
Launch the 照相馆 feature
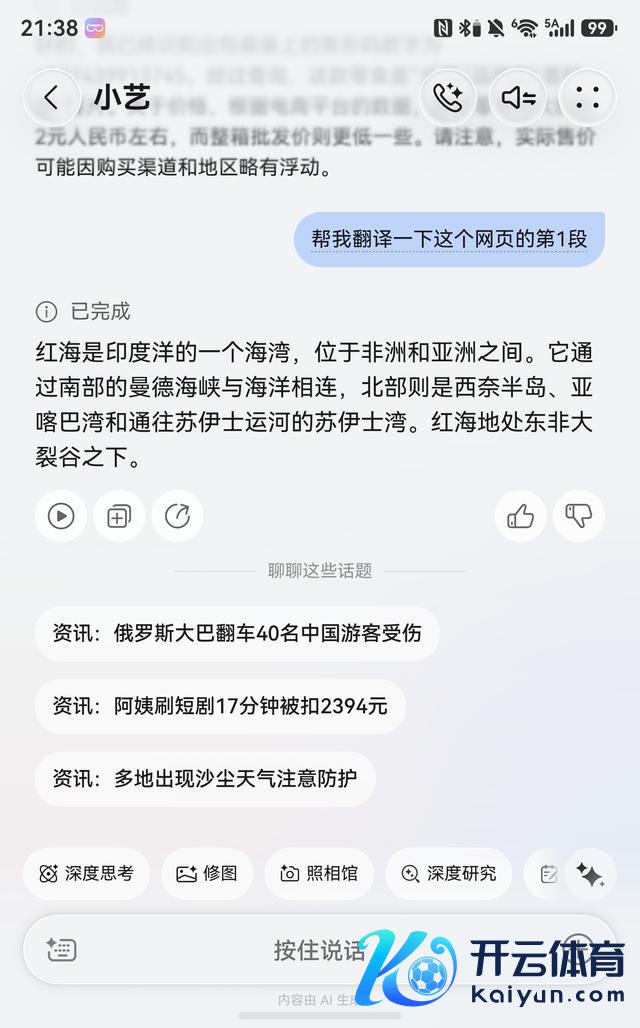(320, 873)
